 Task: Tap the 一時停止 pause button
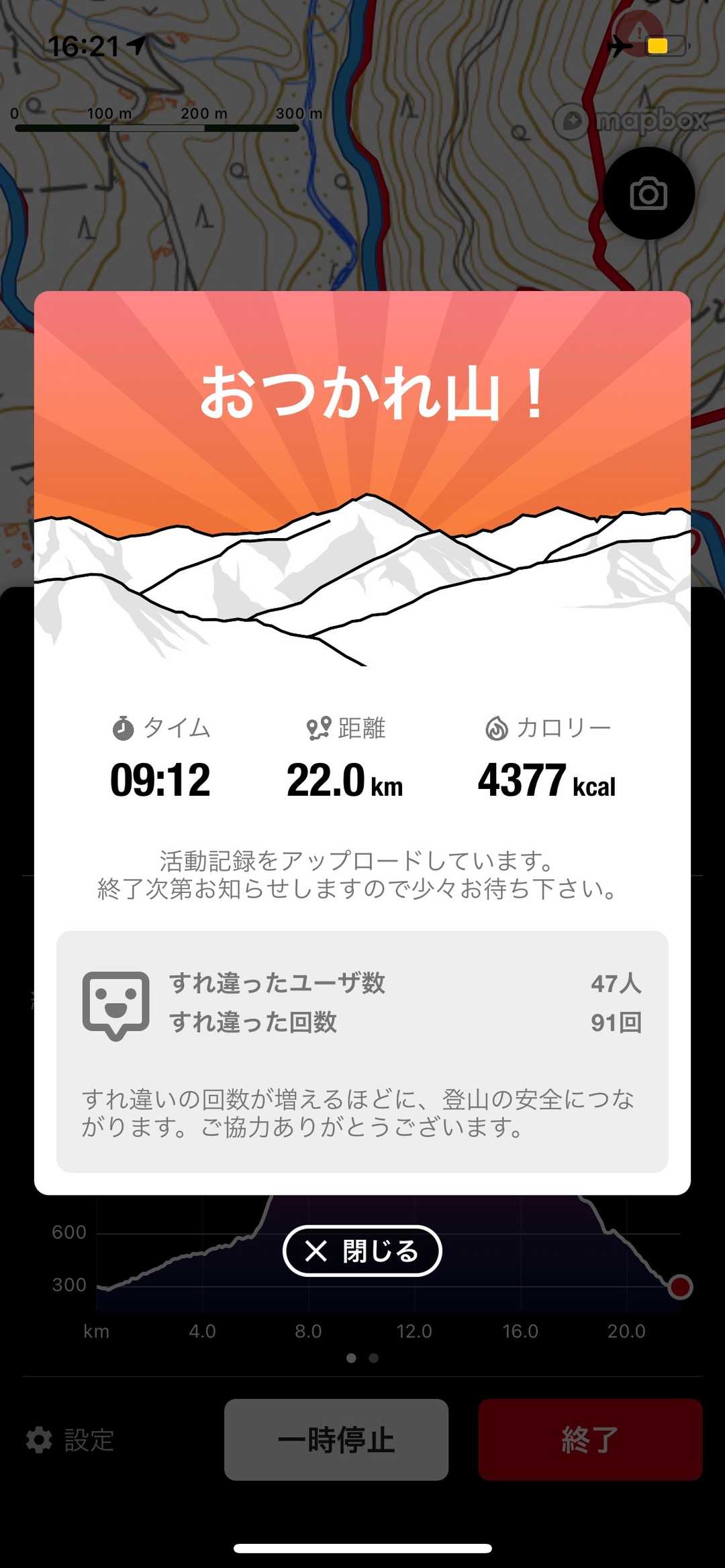pyautogui.click(x=336, y=1440)
